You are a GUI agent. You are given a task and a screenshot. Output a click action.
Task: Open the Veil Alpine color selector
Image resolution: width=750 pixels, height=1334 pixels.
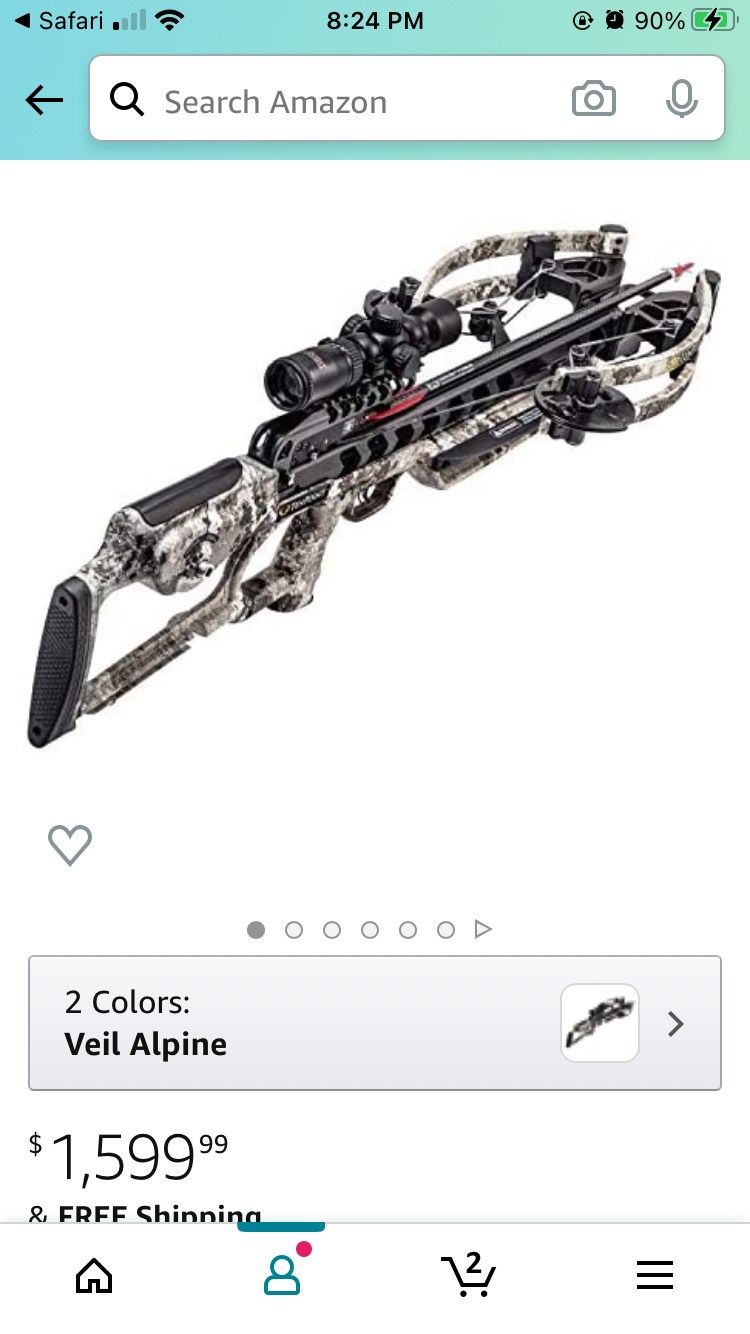[x=374, y=1023]
